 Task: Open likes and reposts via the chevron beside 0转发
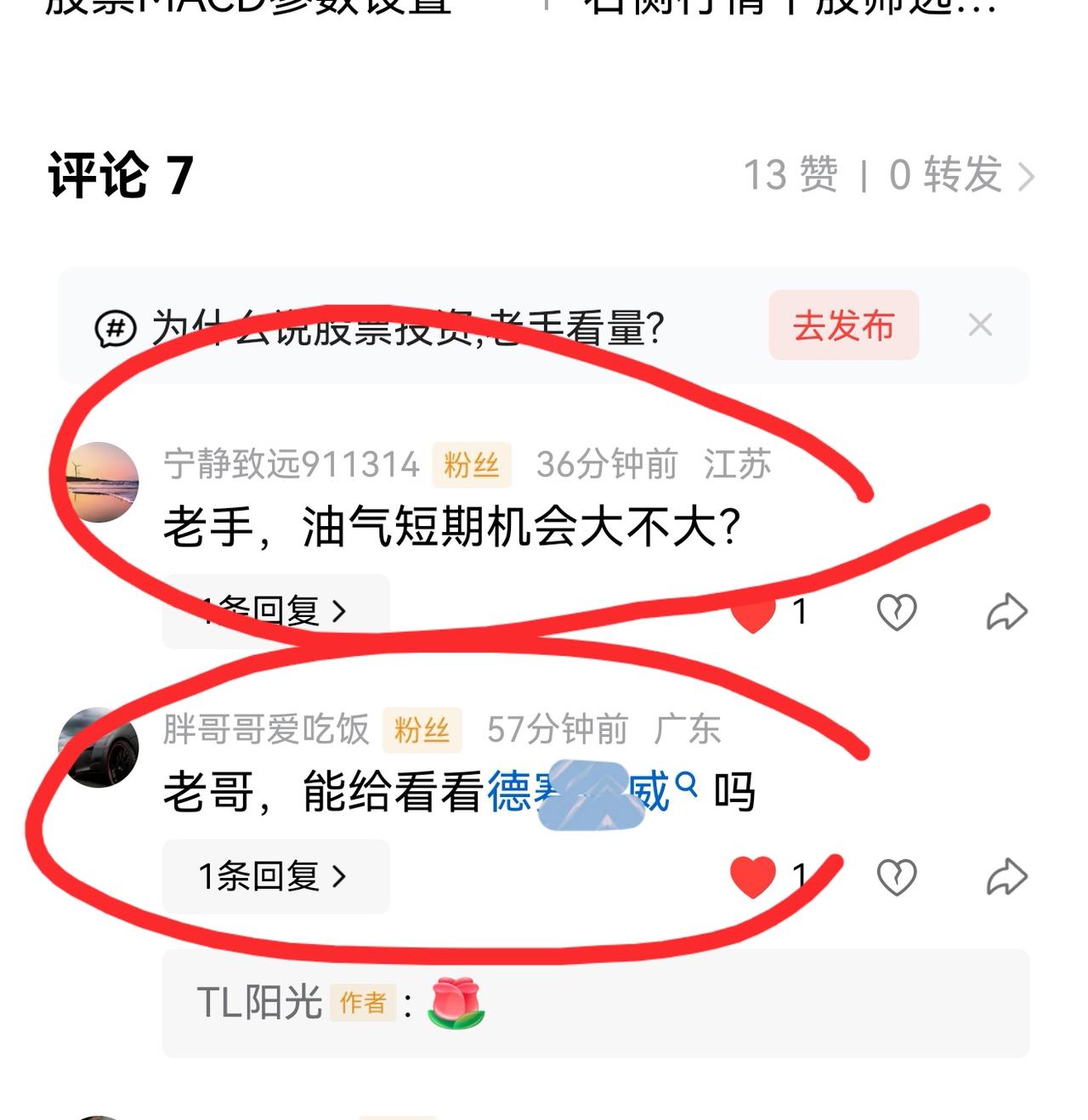[x=1028, y=174]
